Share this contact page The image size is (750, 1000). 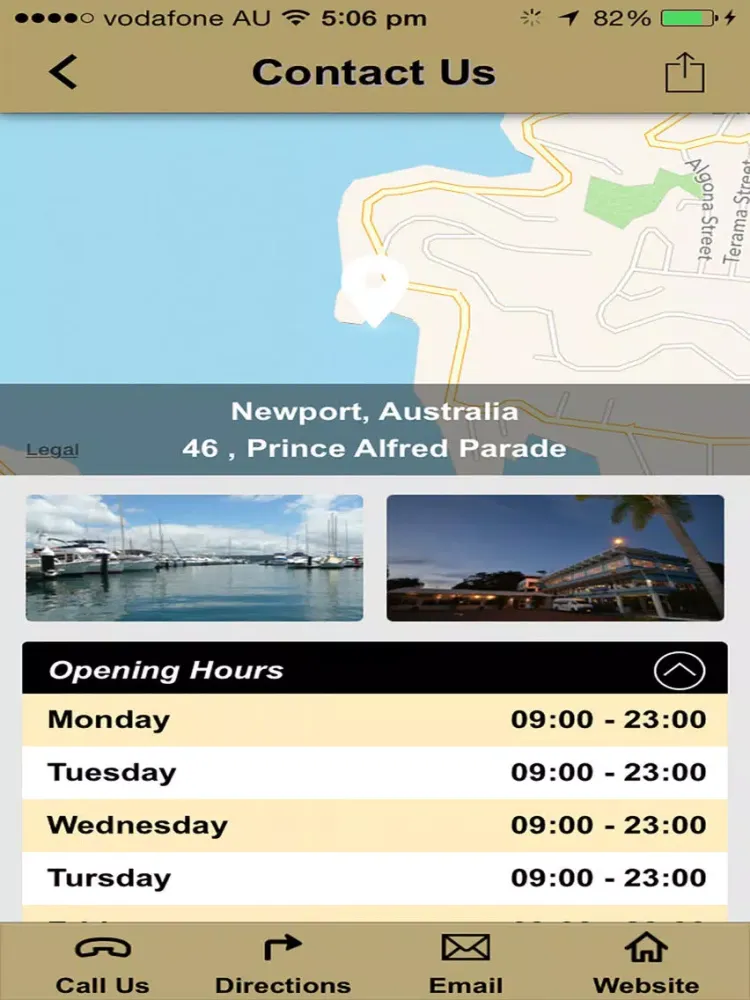click(685, 73)
